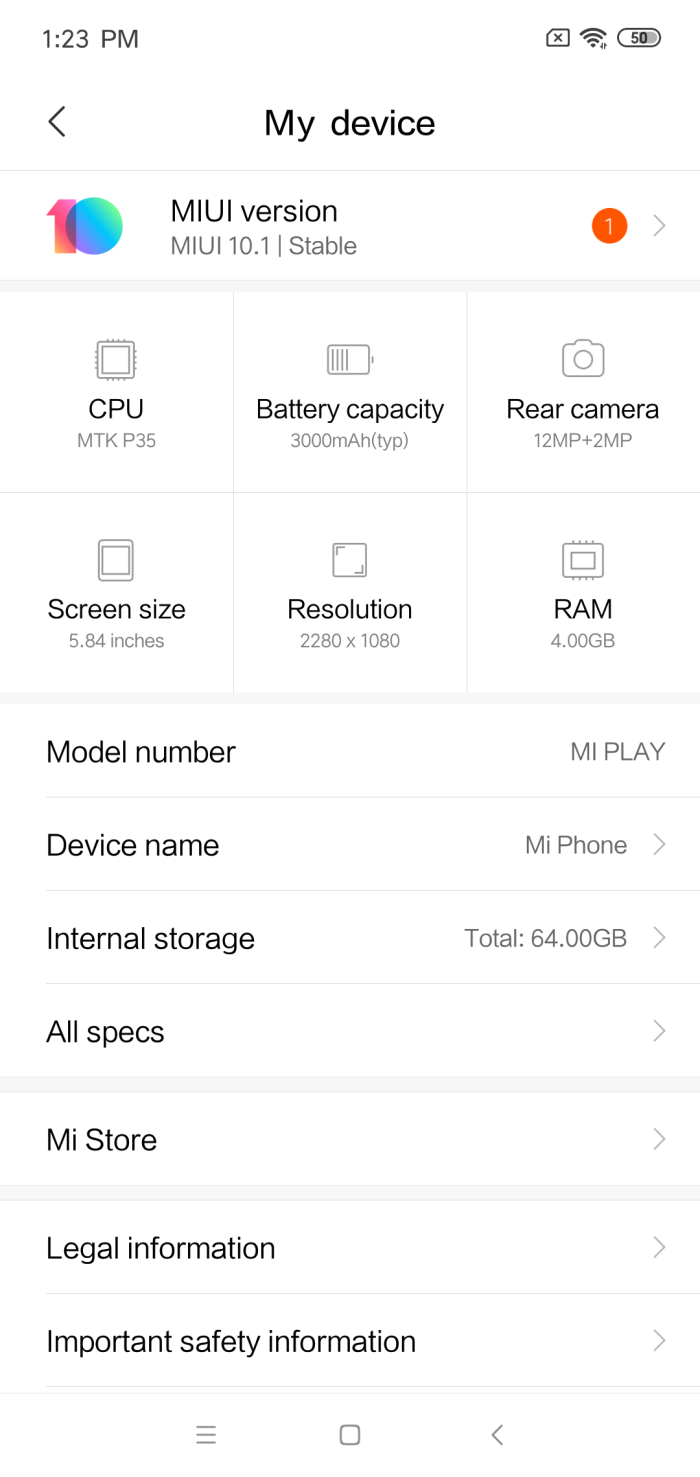This screenshot has width=700, height=1477.
Task: Open the Device name setting
Action: click(350, 845)
